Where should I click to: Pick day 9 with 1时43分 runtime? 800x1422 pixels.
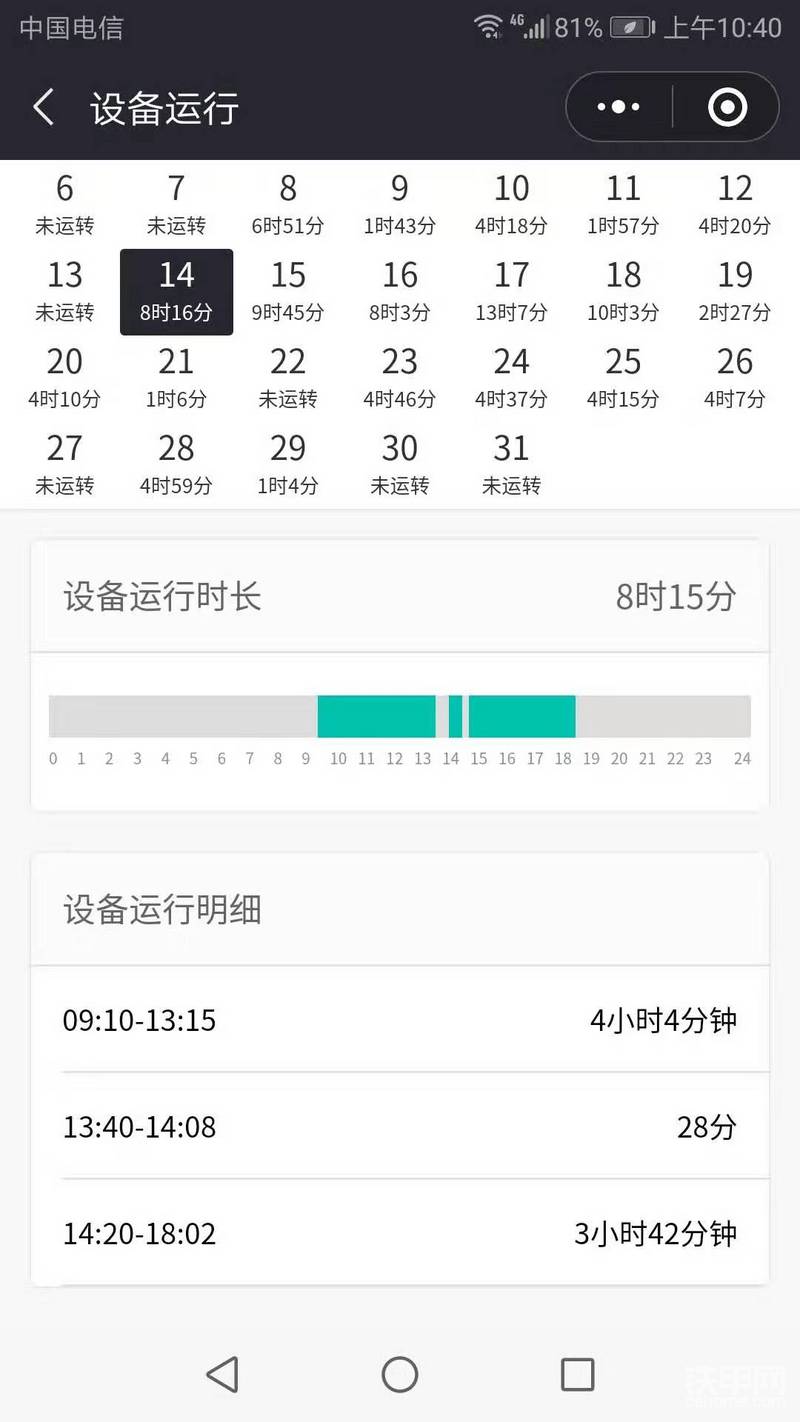click(400, 205)
